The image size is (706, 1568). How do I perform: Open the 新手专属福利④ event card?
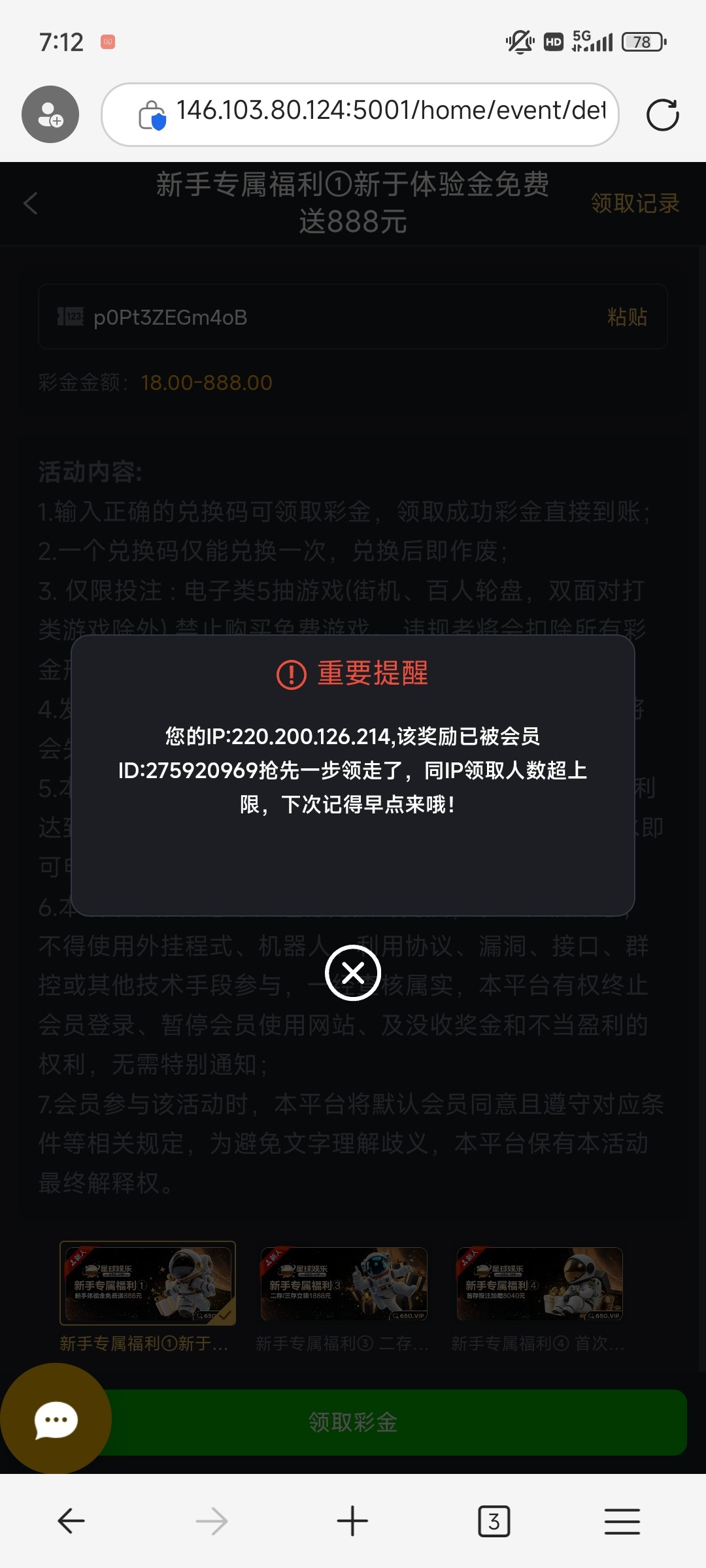[539, 1284]
